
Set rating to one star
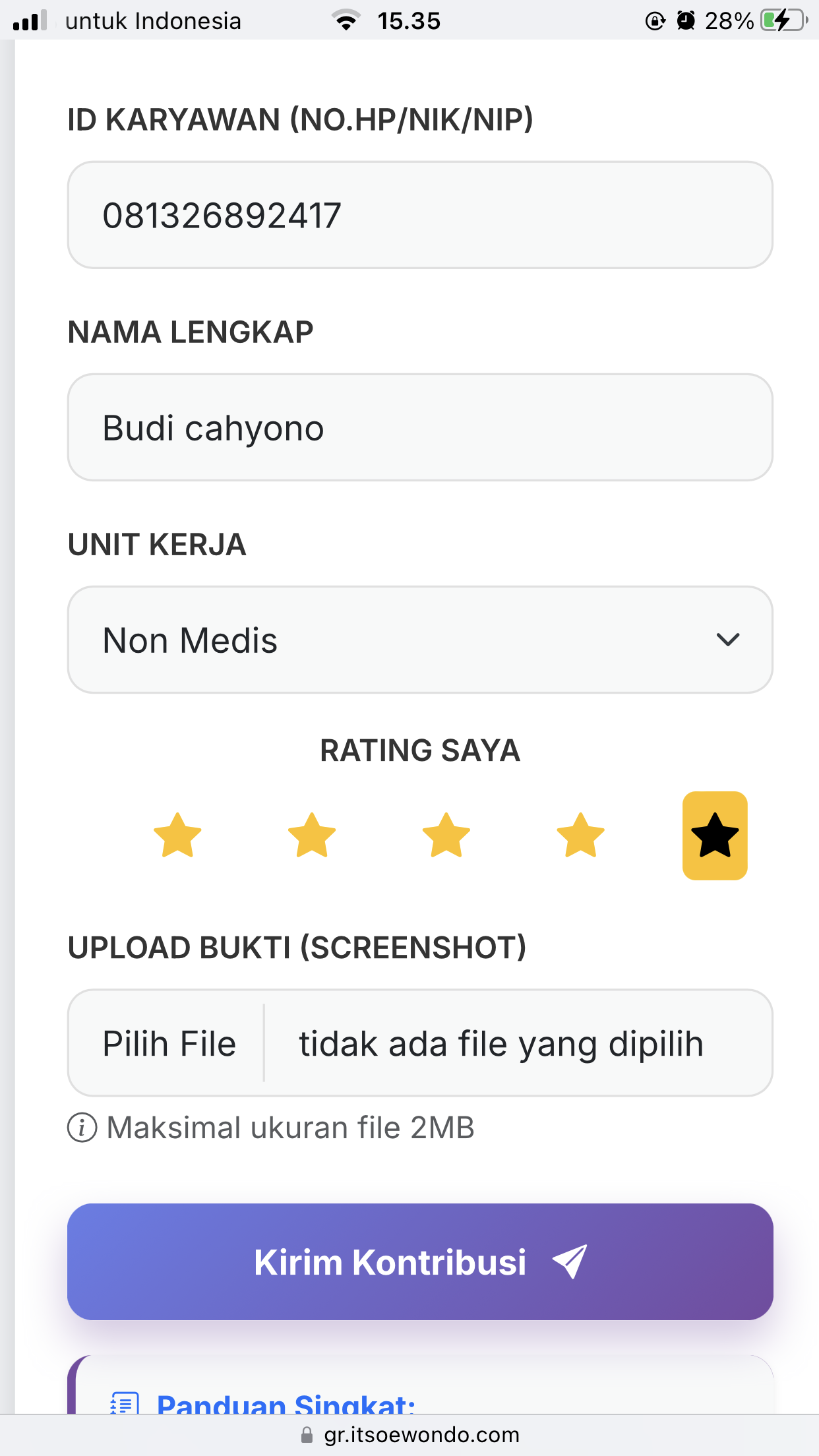(177, 835)
